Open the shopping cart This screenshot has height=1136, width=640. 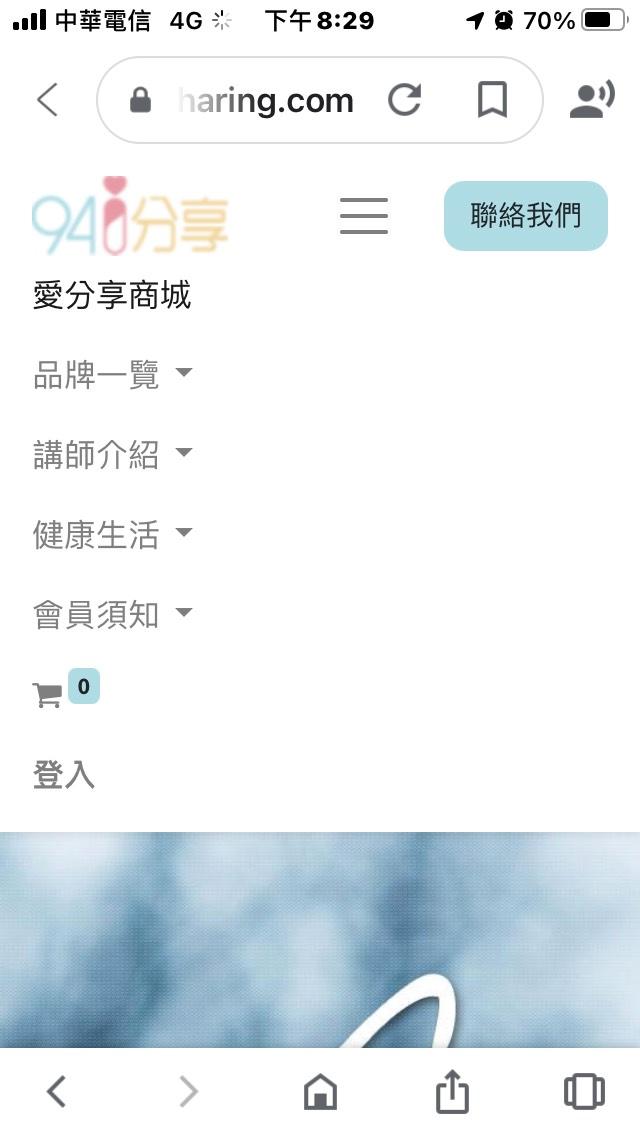pos(49,694)
